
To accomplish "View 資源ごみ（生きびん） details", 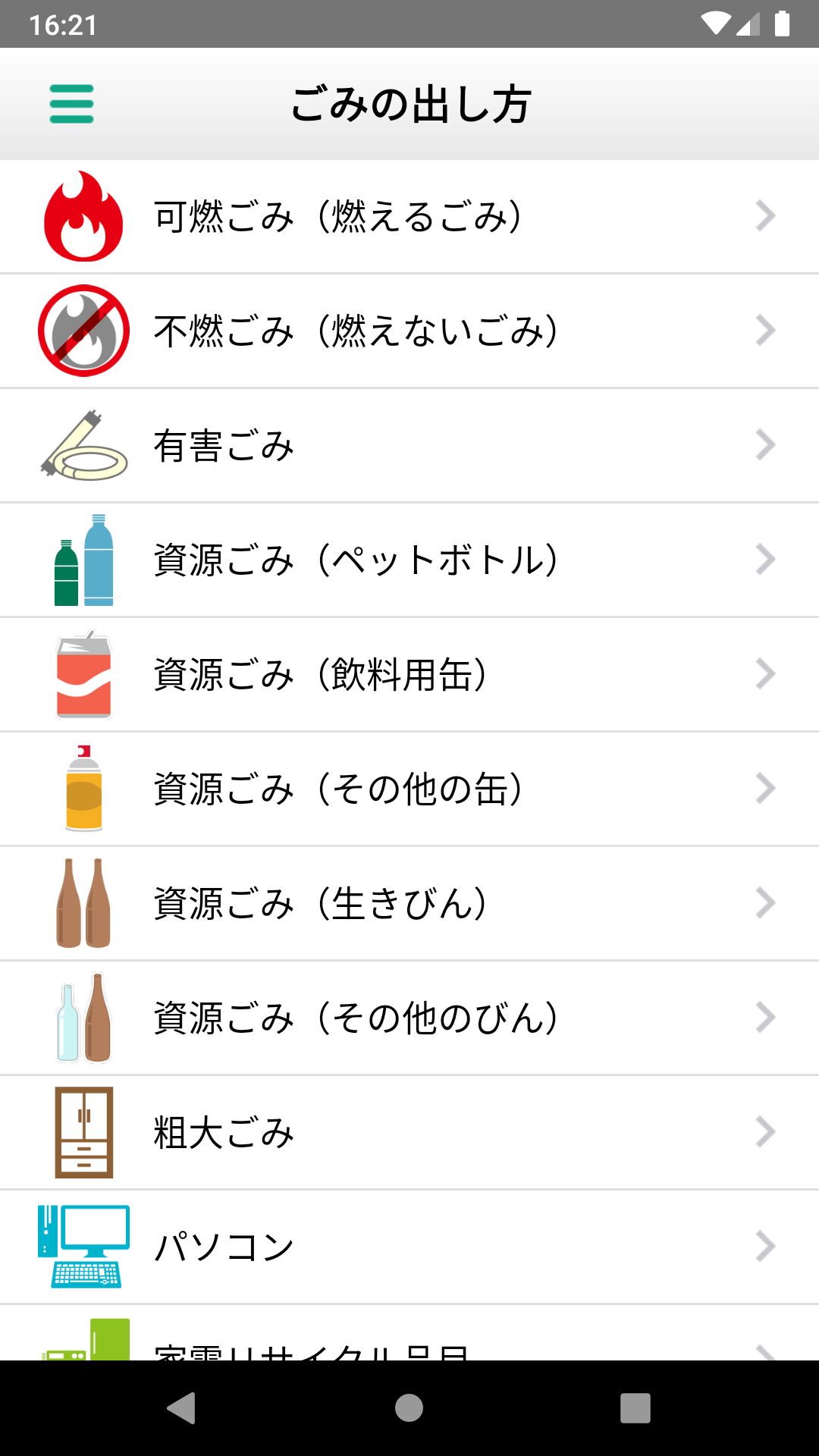I will (x=409, y=903).
